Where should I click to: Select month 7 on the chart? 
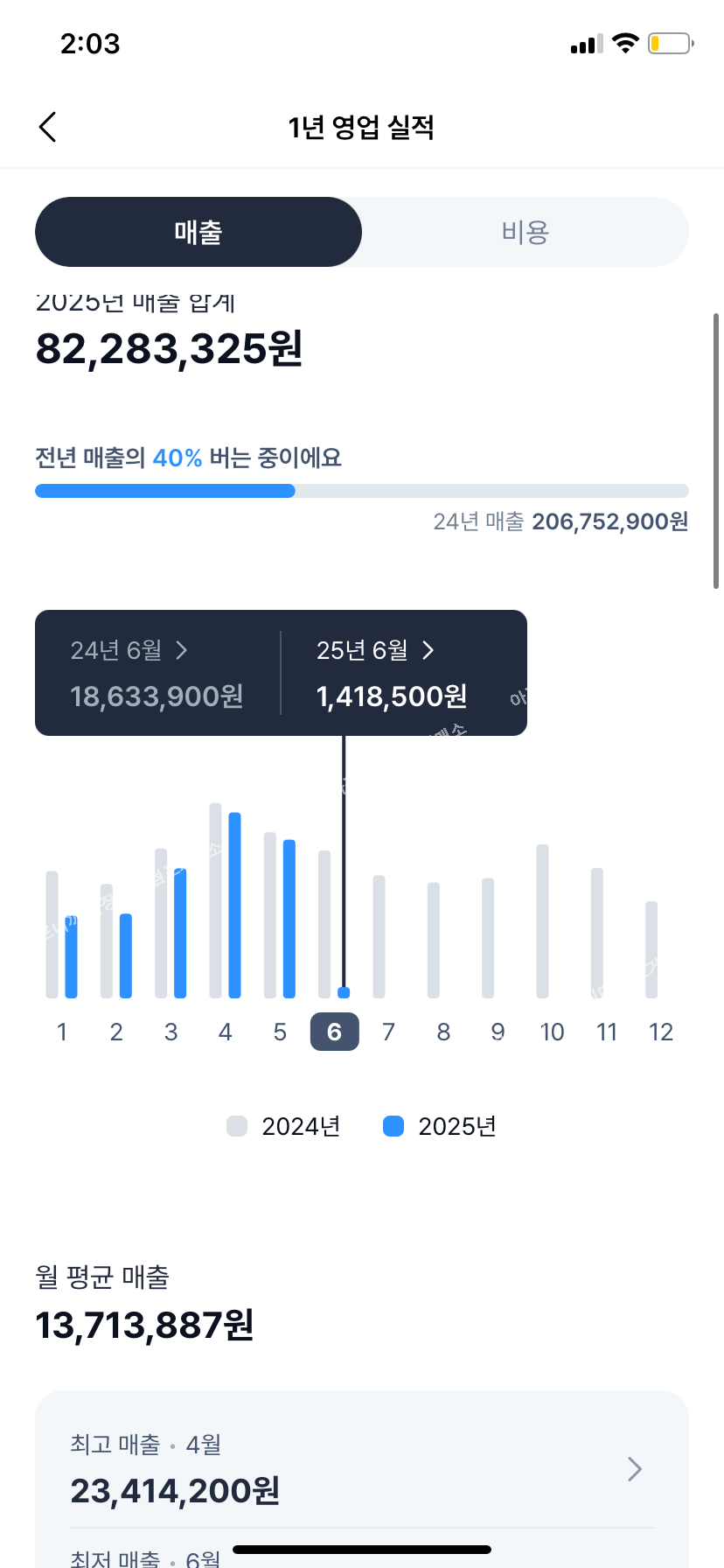tap(389, 1032)
